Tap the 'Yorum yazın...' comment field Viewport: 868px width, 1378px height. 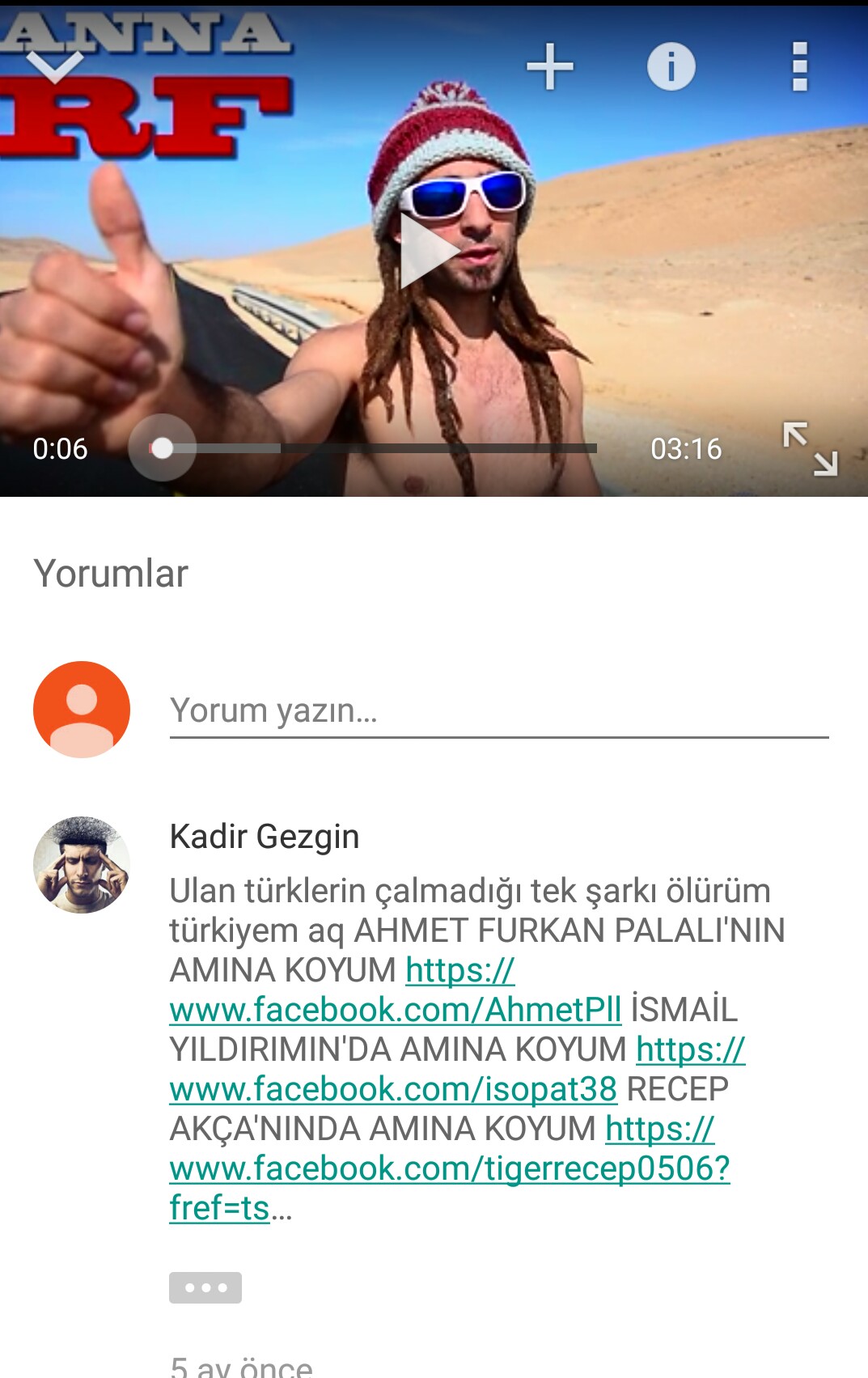click(498, 710)
